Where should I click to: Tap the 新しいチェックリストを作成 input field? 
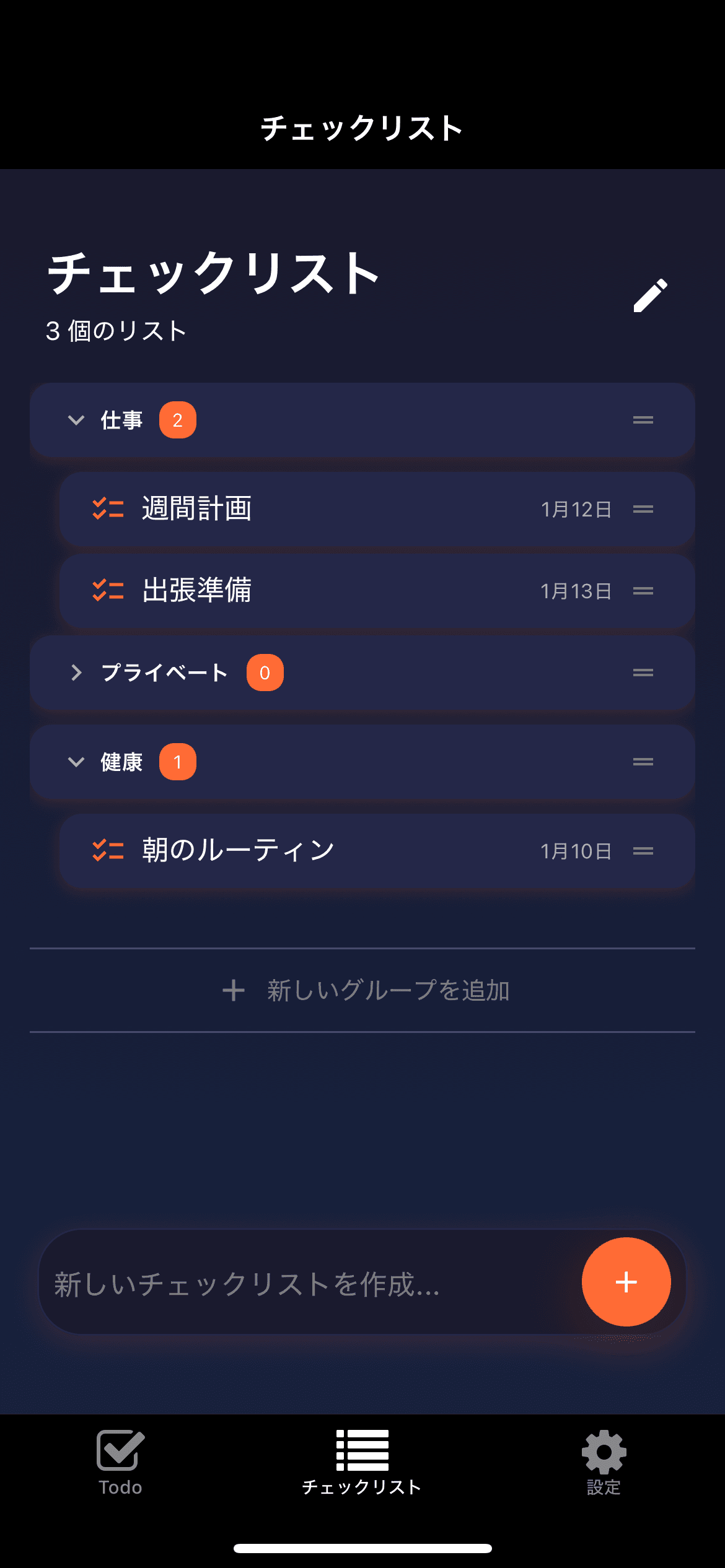tap(279, 1283)
